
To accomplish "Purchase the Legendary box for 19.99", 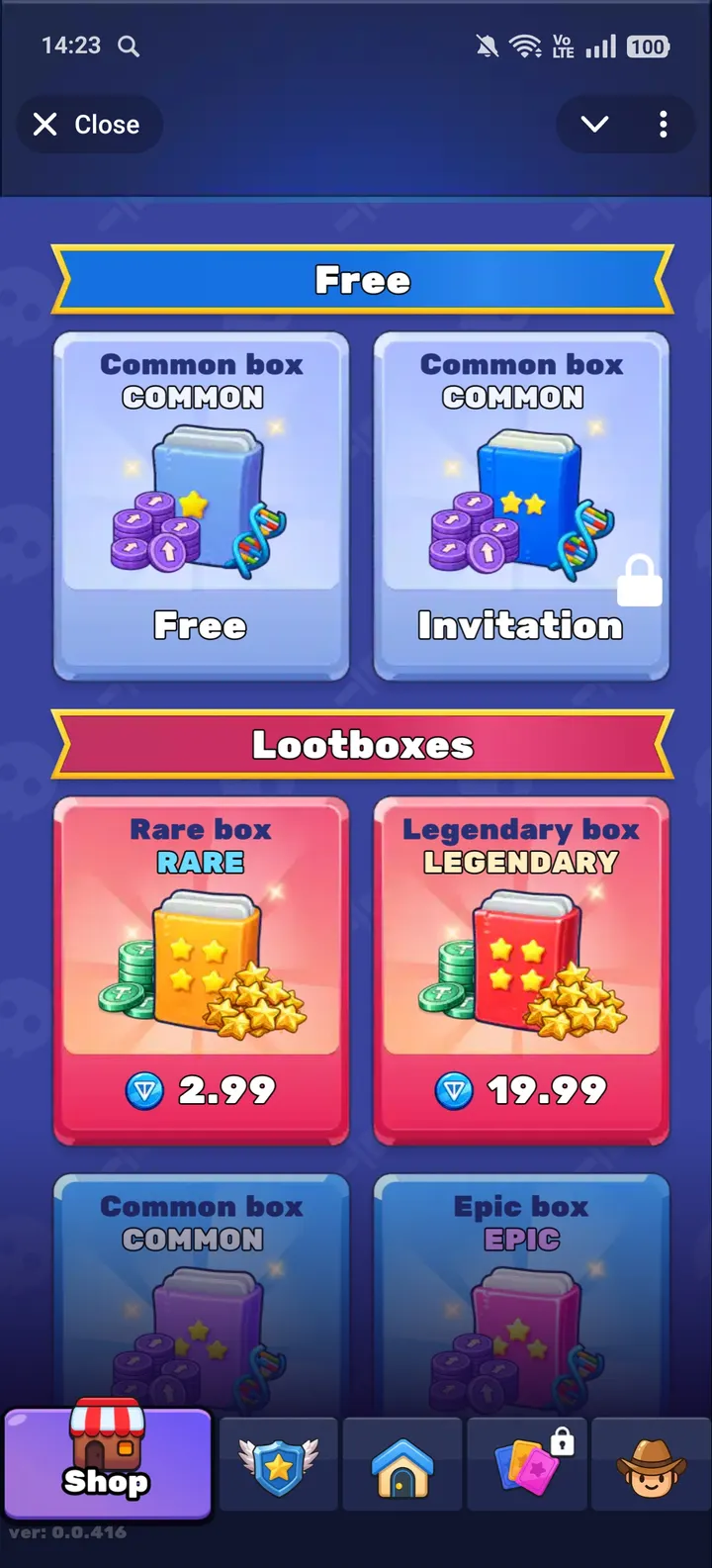I will coord(521,971).
